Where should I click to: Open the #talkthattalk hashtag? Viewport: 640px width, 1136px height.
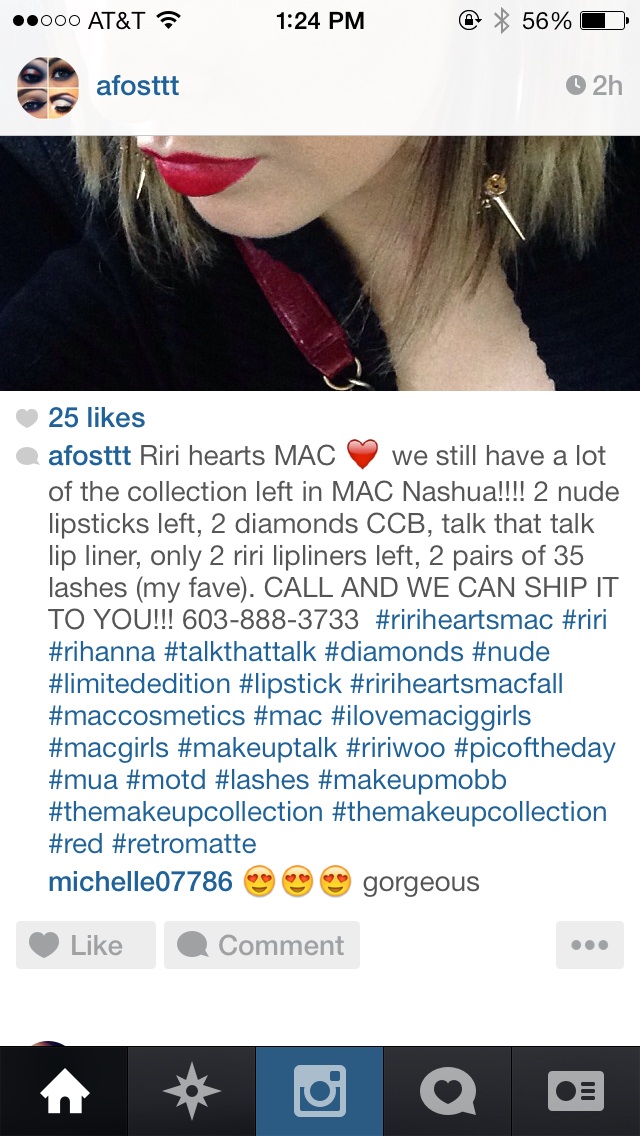(x=240, y=652)
